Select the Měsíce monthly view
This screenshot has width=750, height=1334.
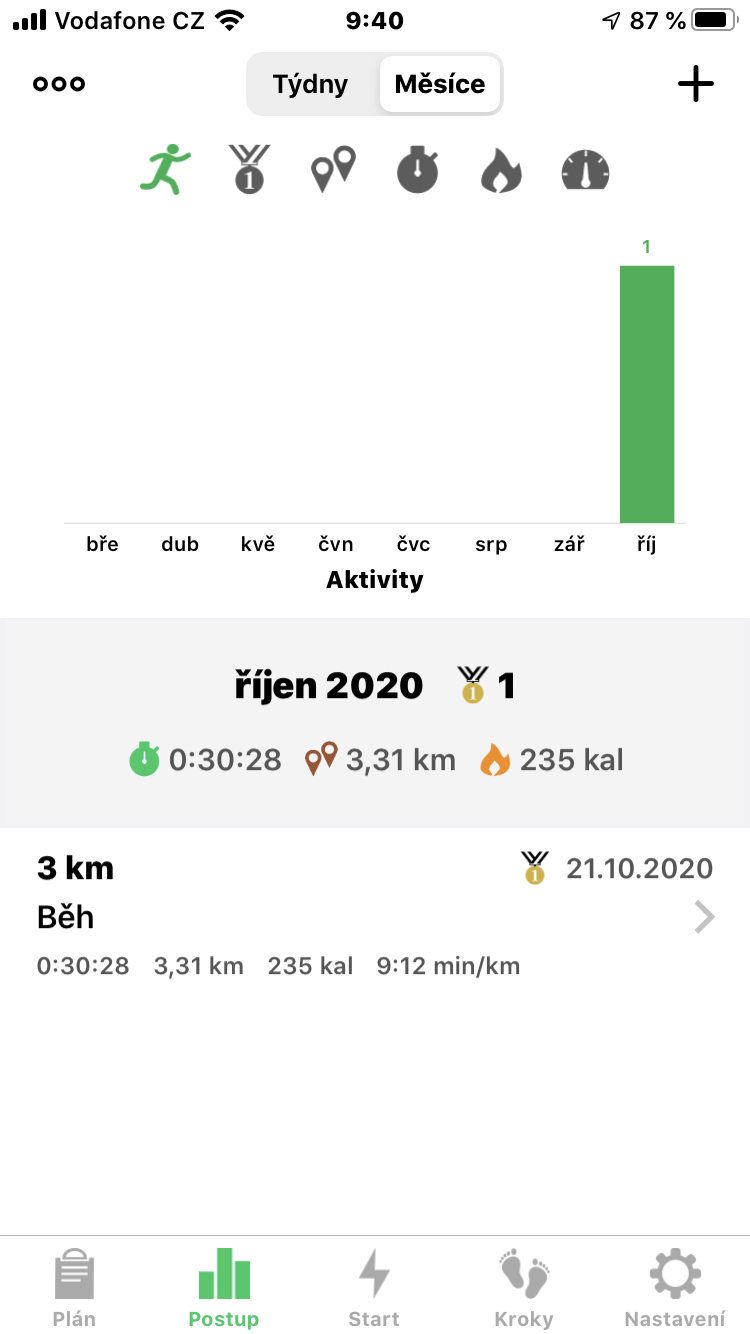click(x=439, y=84)
